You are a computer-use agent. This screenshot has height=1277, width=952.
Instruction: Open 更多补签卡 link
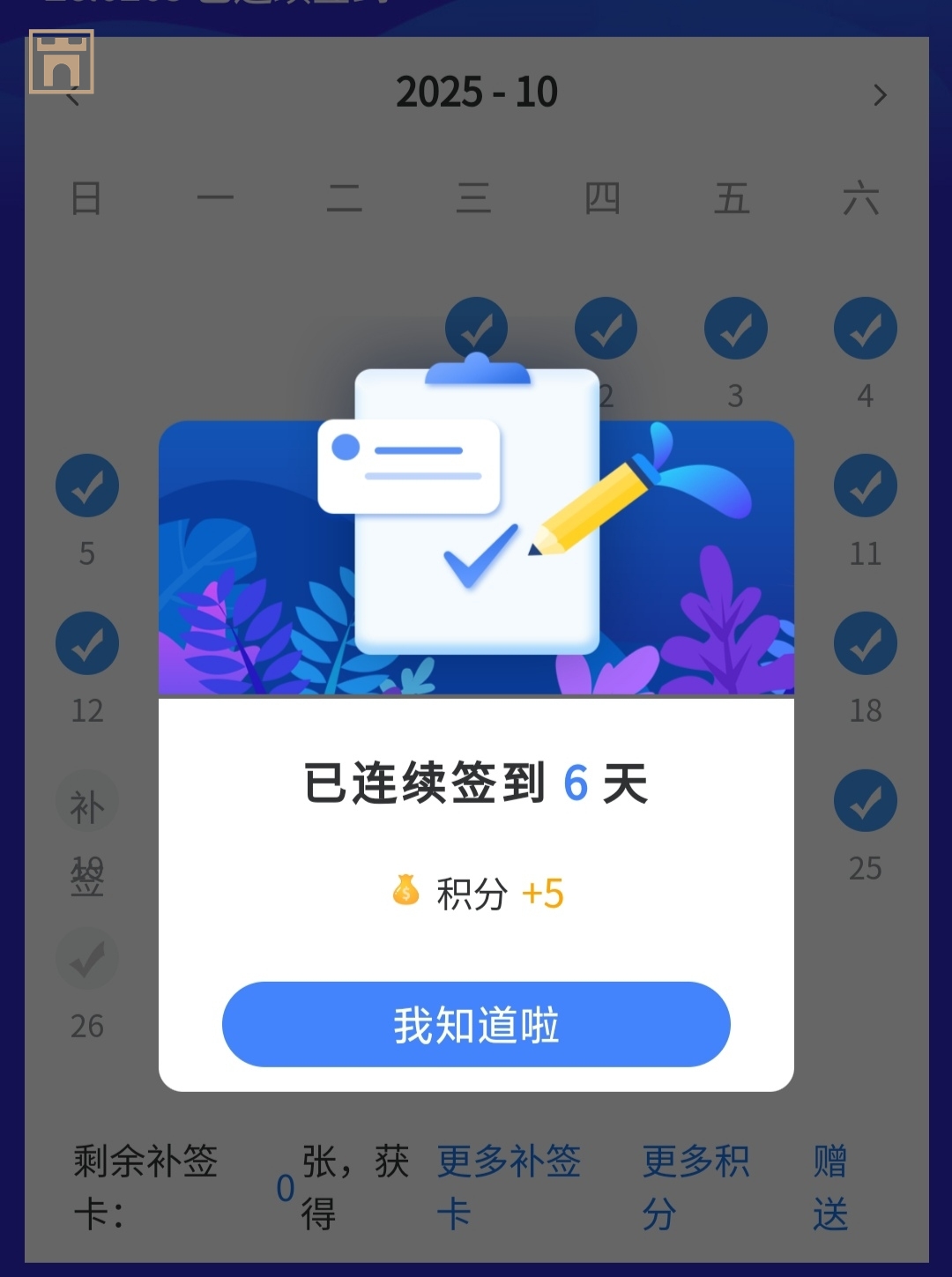508,1186
